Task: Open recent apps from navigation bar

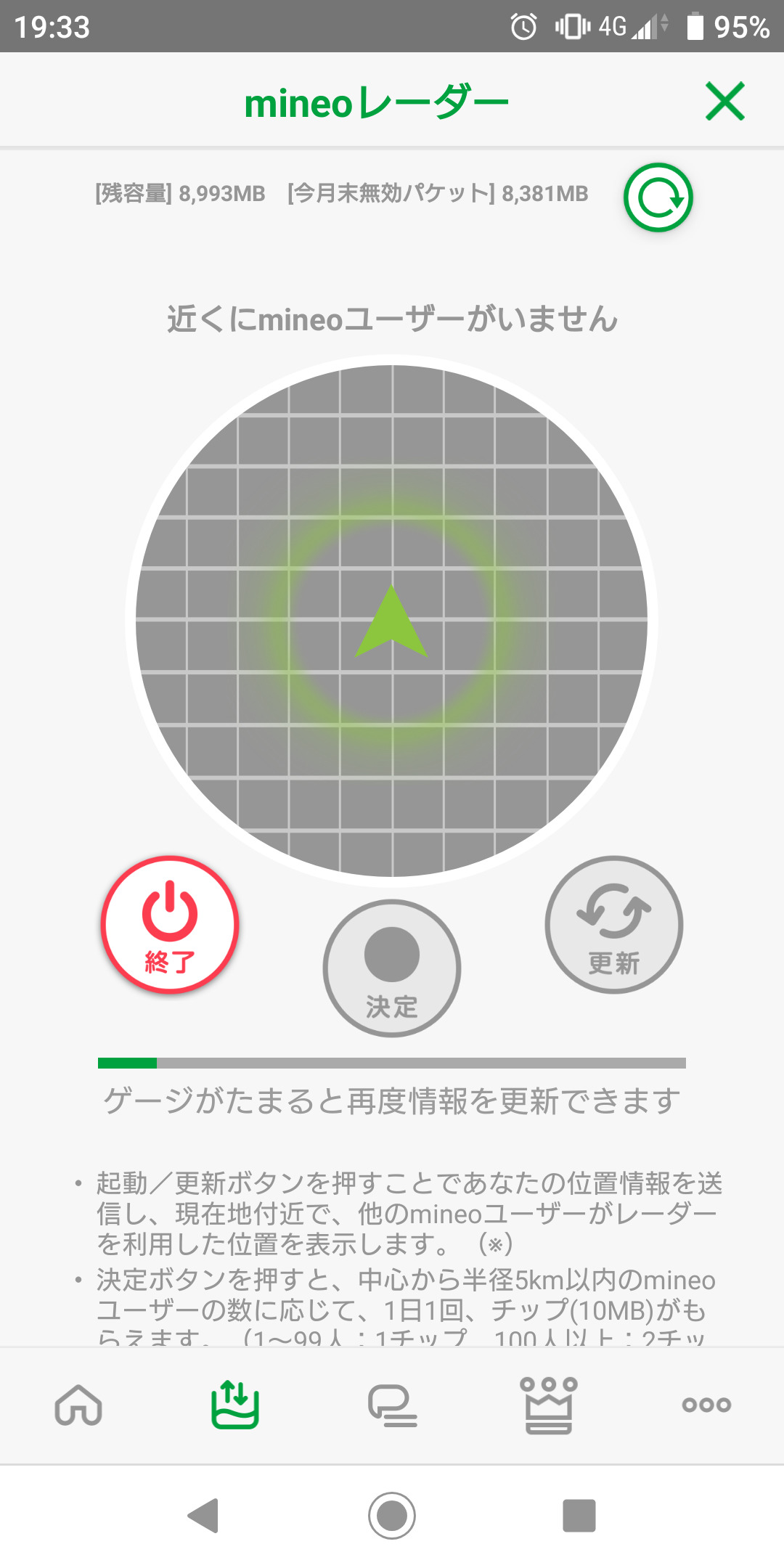Action: (x=579, y=1516)
